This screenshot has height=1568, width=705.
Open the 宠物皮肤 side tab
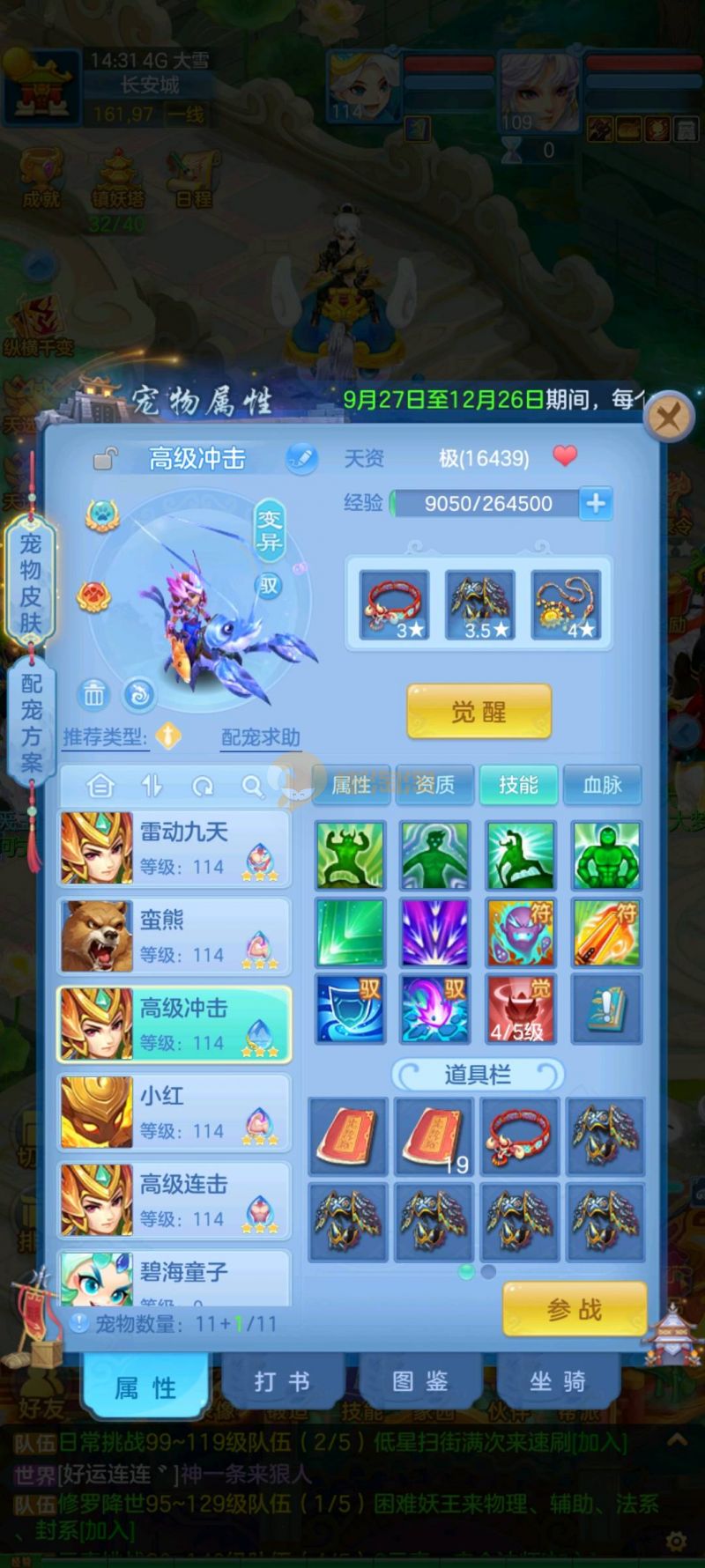tap(31, 581)
